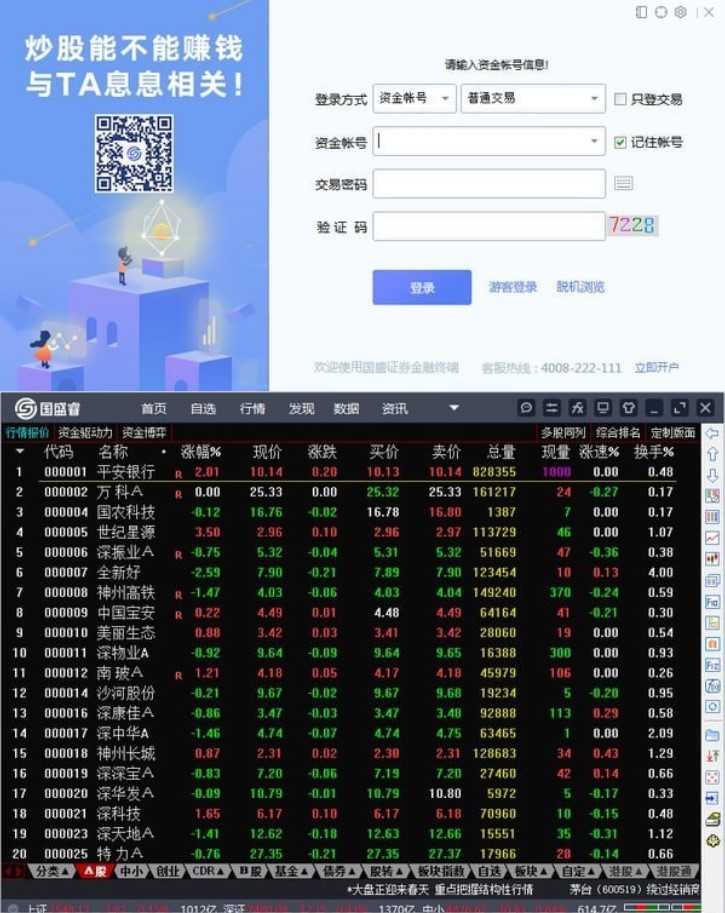Go to 行情 in top menu

point(252,409)
